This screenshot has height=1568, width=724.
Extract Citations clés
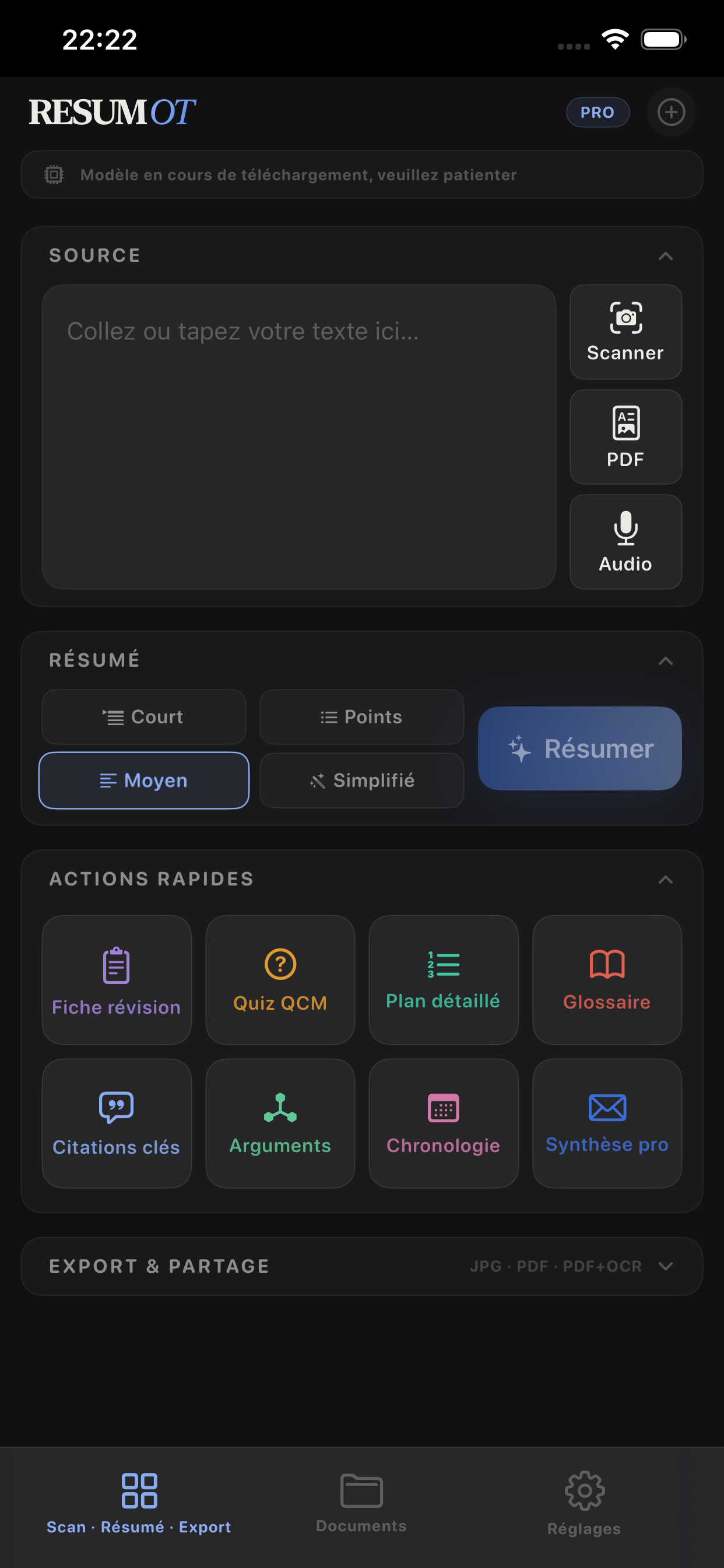116,1122
